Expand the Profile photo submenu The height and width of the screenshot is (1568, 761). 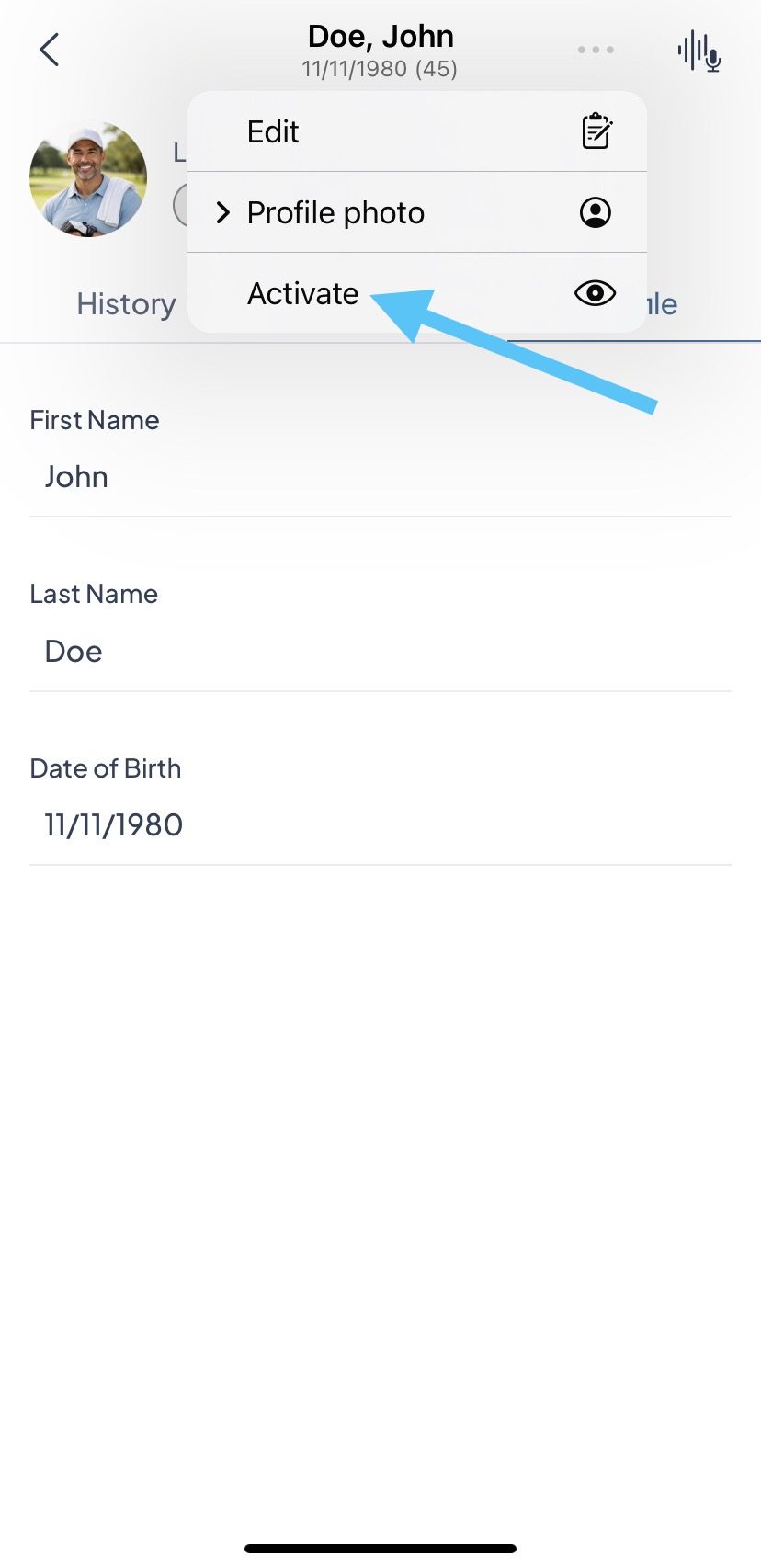(416, 212)
